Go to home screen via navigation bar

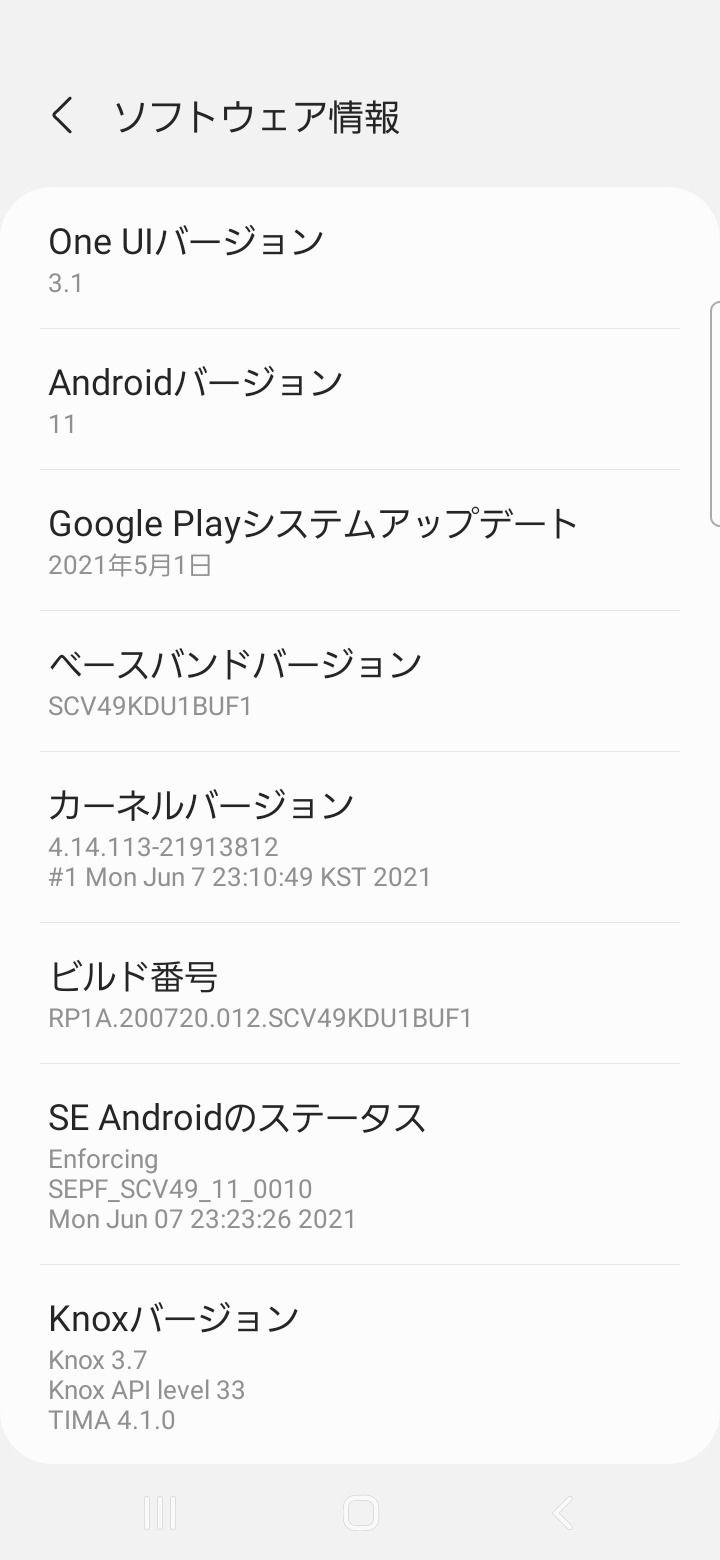coord(360,1513)
